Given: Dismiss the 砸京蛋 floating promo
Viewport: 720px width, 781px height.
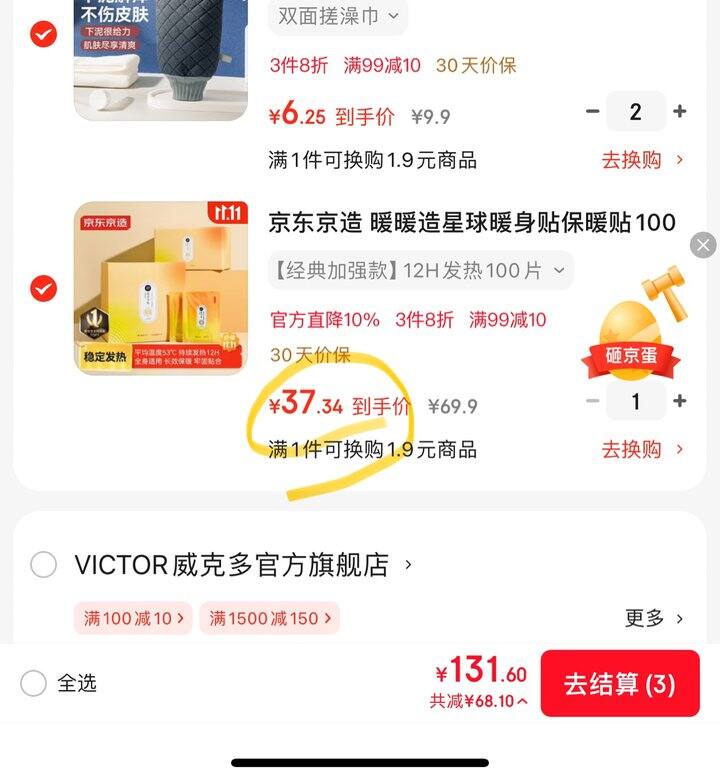Looking at the screenshot, I should pyautogui.click(x=704, y=244).
